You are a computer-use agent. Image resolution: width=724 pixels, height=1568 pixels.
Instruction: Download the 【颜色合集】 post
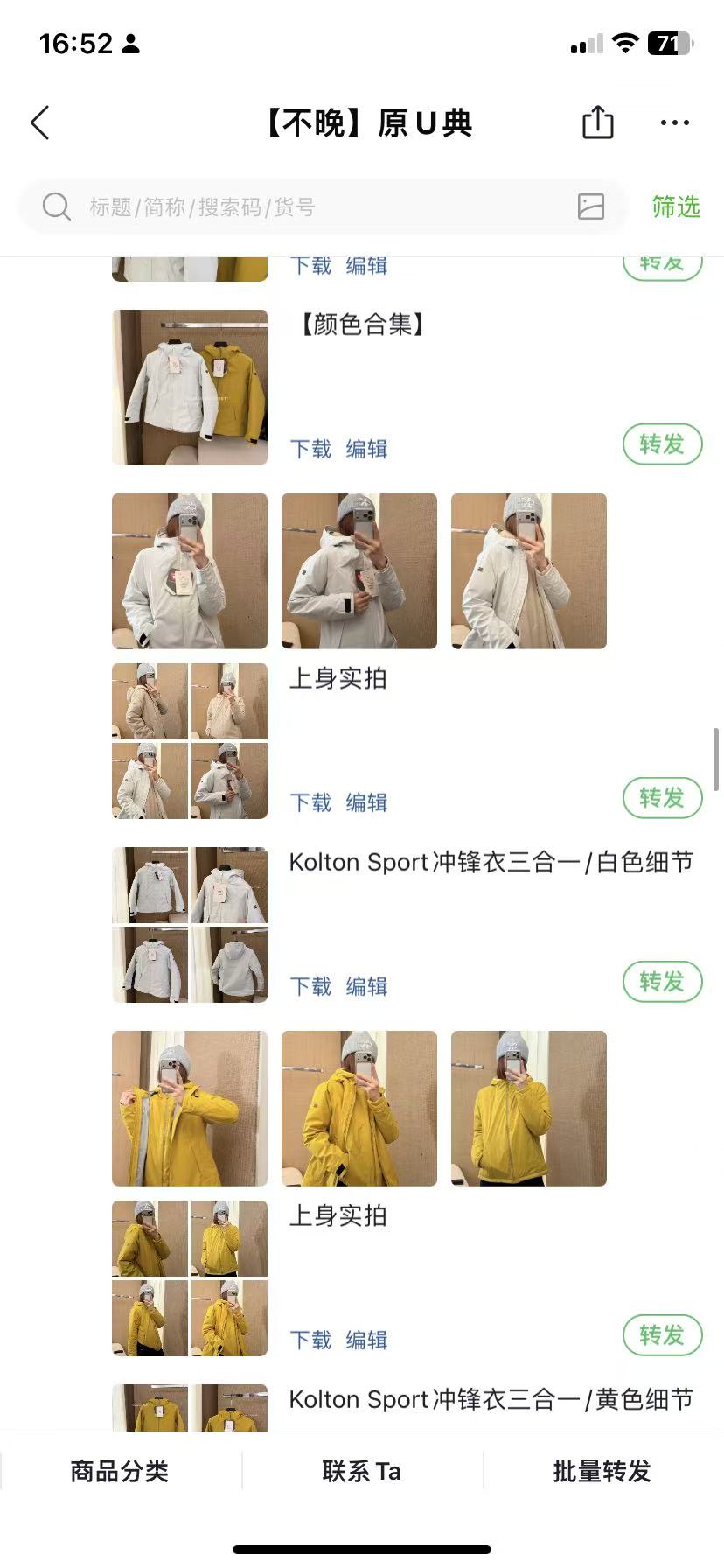[x=310, y=450]
